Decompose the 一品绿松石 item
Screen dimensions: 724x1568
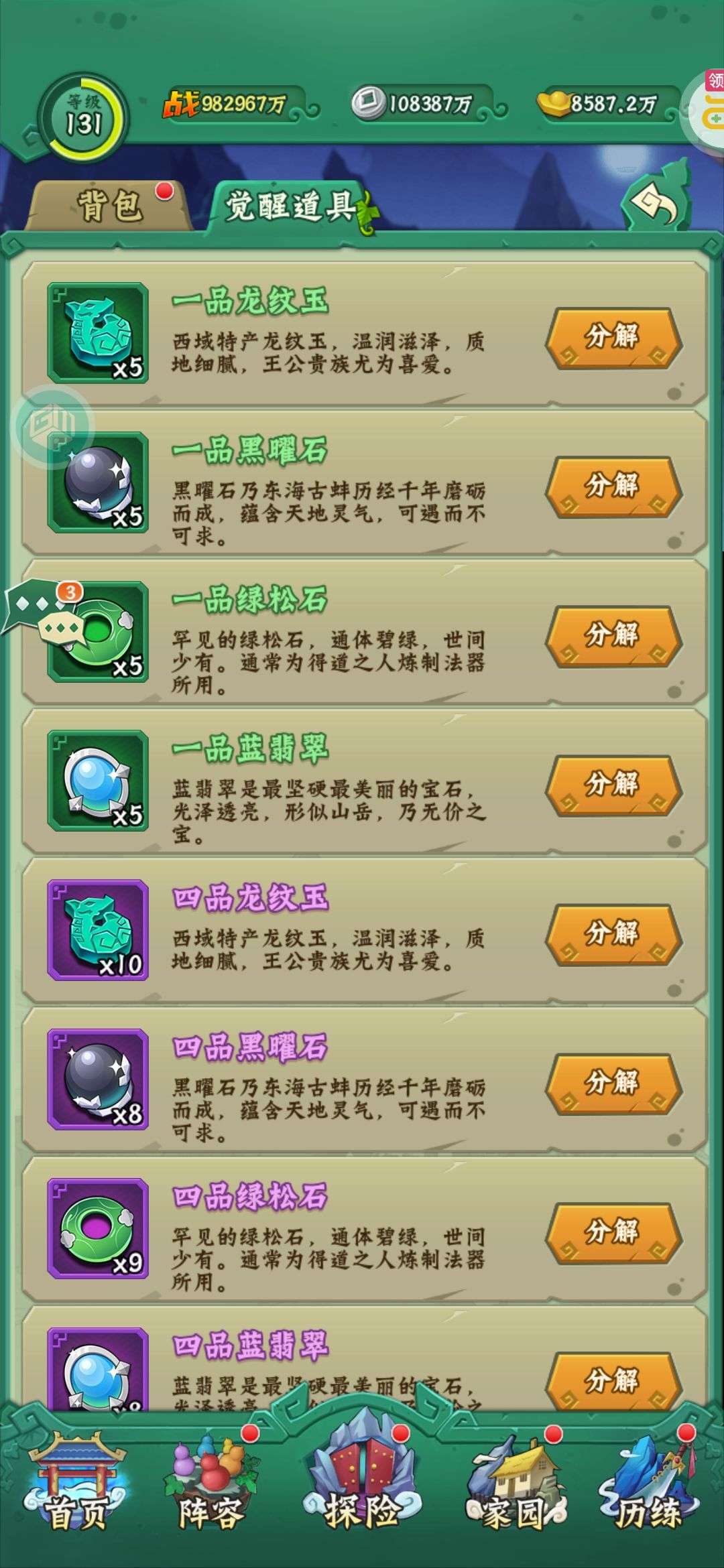click(613, 636)
